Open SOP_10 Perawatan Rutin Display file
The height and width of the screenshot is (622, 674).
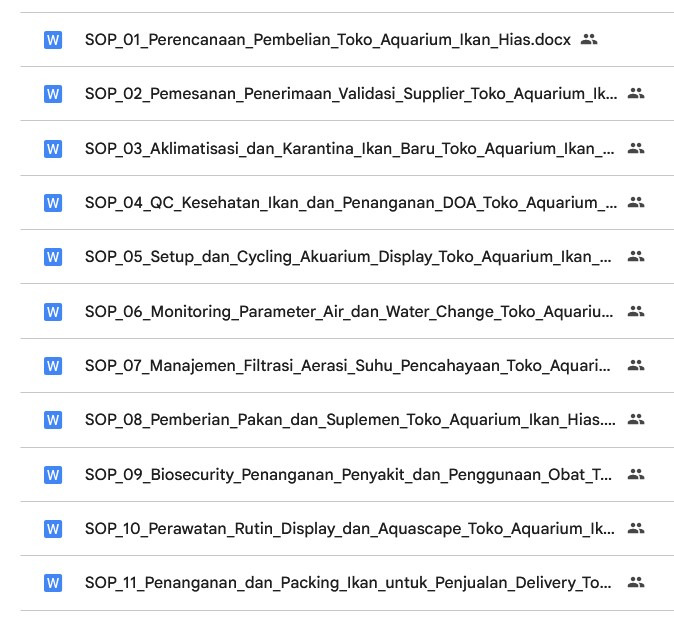(350, 528)
